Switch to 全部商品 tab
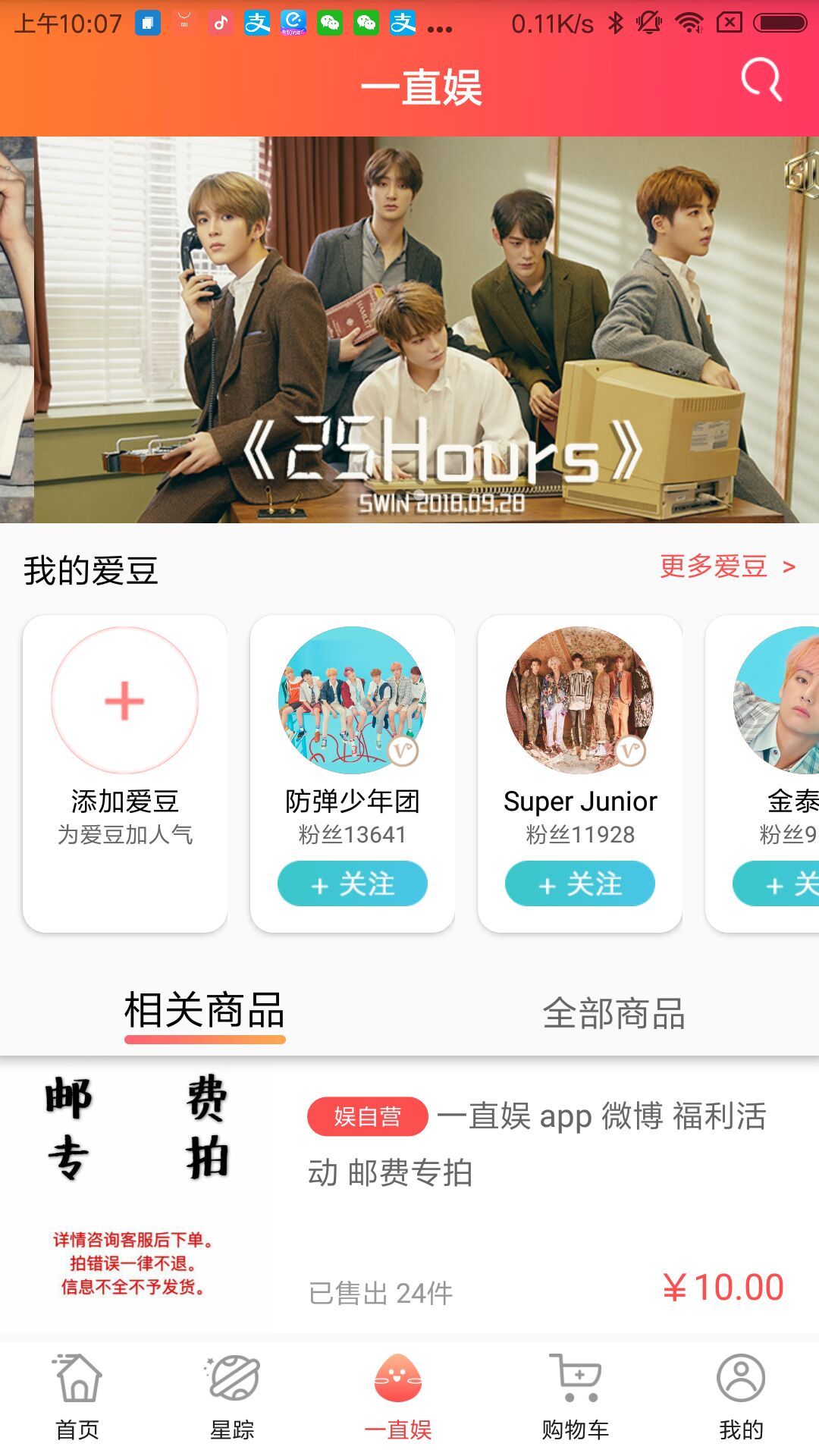 614,1013
